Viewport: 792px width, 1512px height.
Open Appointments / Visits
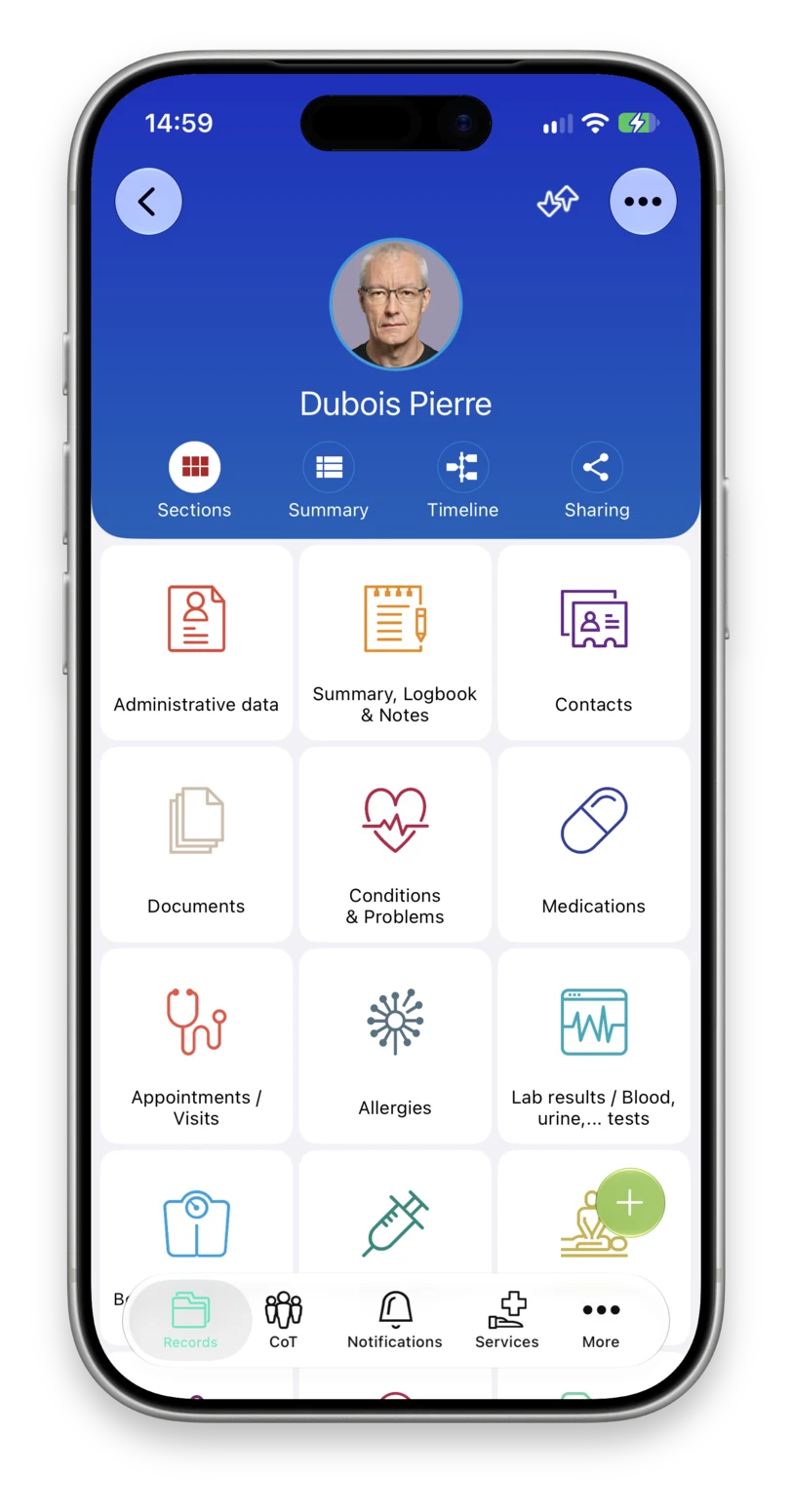pyautogui.click(x=196, y=1046)
